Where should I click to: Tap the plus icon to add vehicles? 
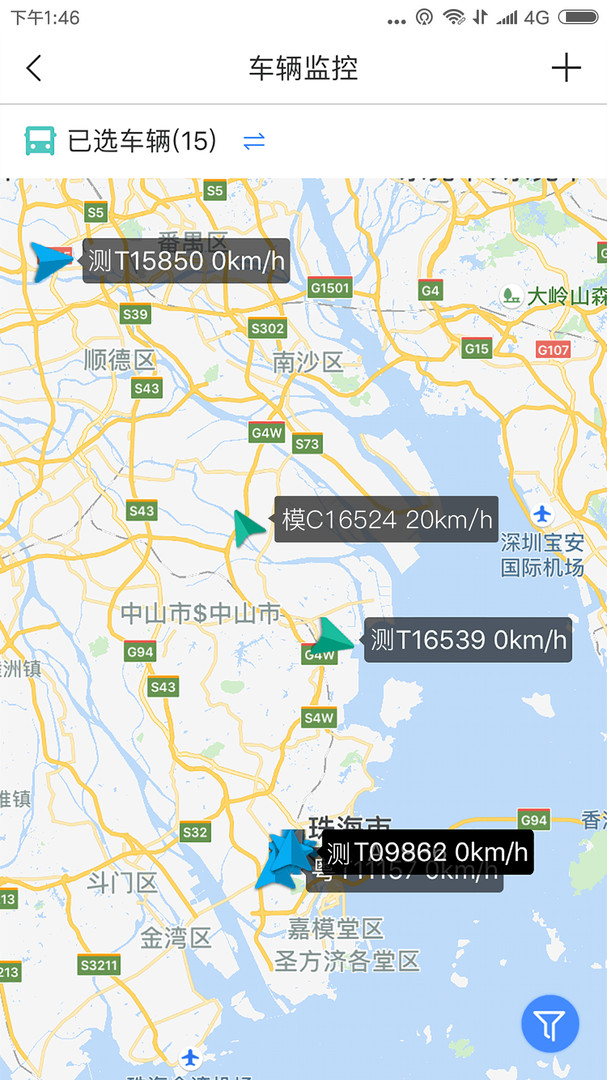566,68
